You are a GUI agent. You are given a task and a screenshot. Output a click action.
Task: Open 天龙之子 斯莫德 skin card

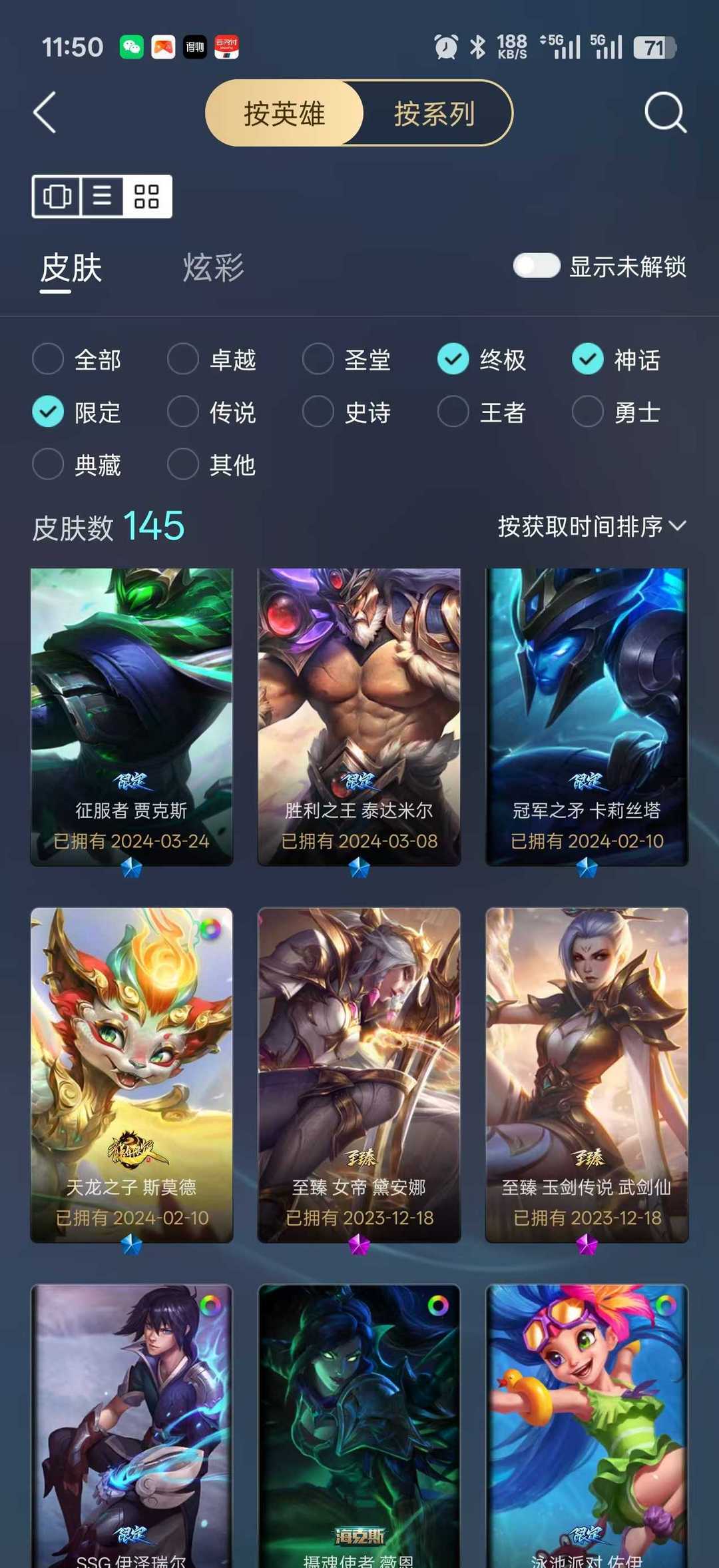tap(132, 1074)
